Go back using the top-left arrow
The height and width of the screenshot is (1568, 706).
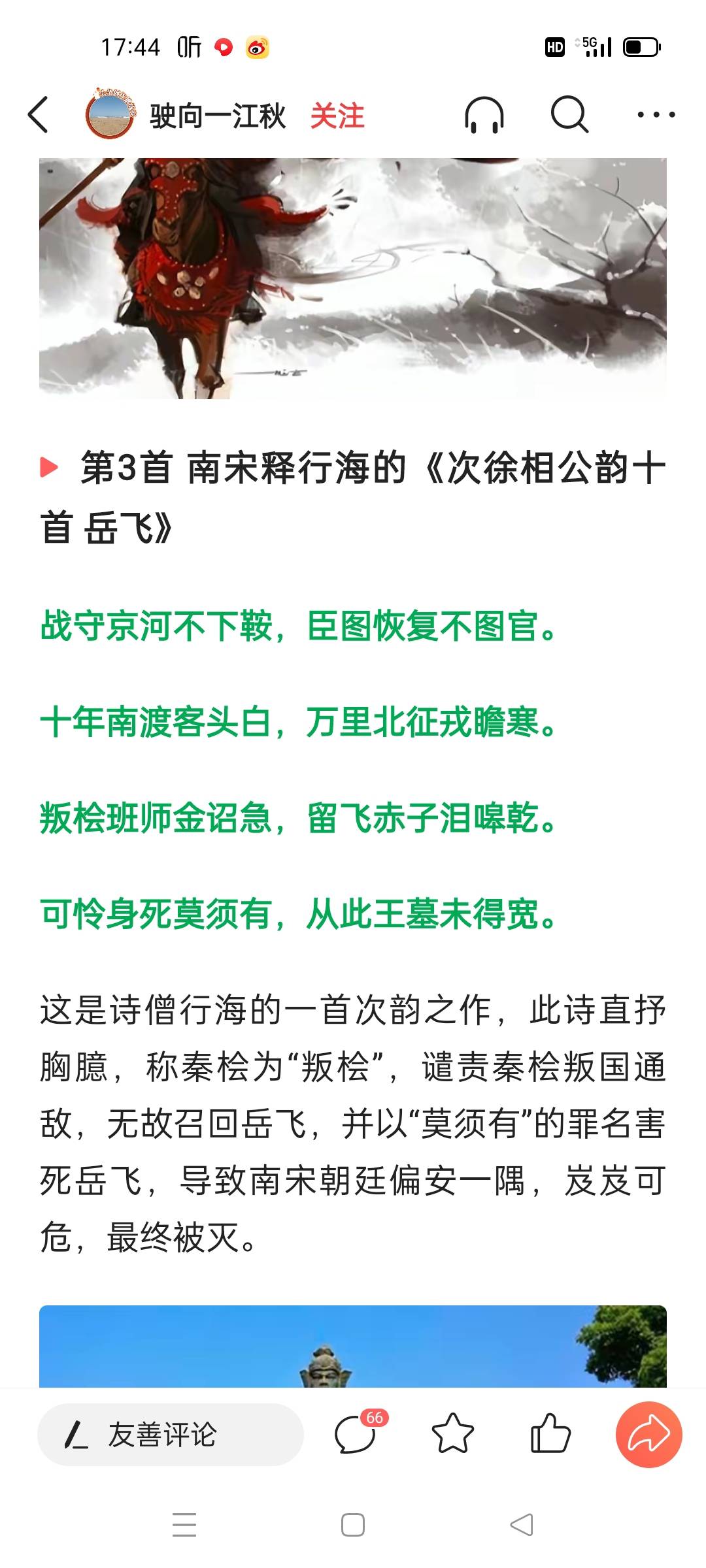(38, 115)
